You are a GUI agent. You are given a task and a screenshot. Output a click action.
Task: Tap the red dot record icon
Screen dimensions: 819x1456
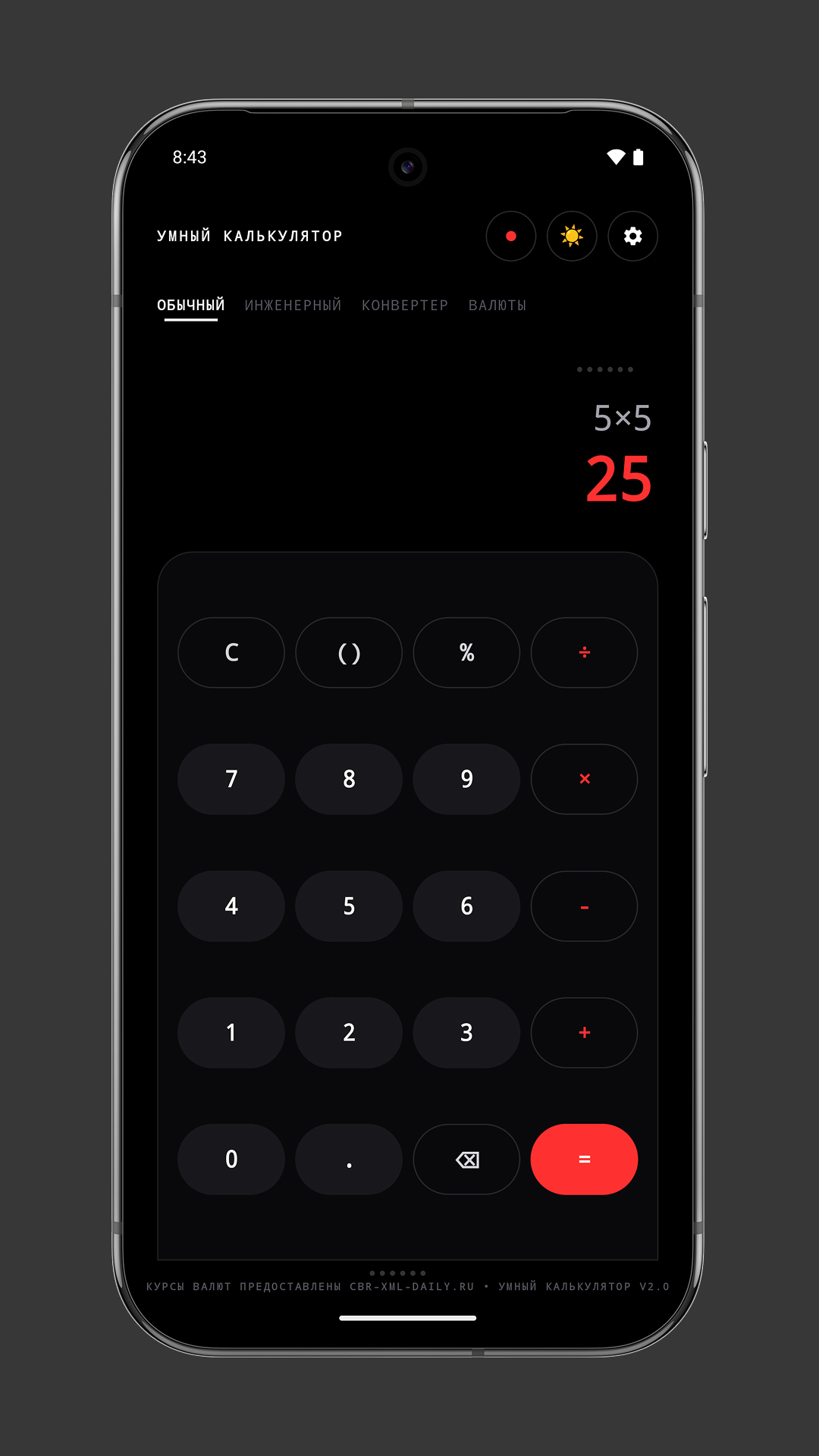coord(511,236)
